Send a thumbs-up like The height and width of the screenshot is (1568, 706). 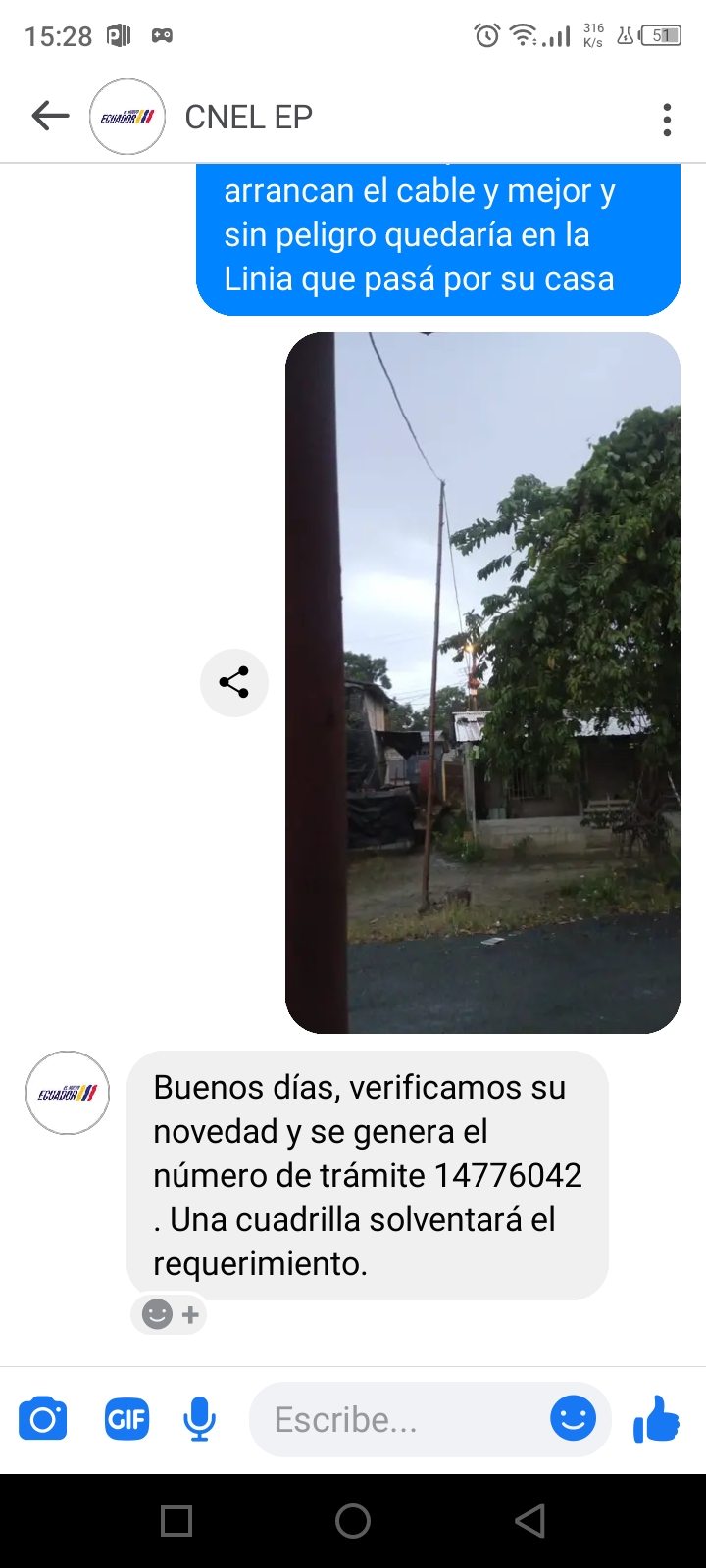pyautogui.click(x=656, y=1418)
